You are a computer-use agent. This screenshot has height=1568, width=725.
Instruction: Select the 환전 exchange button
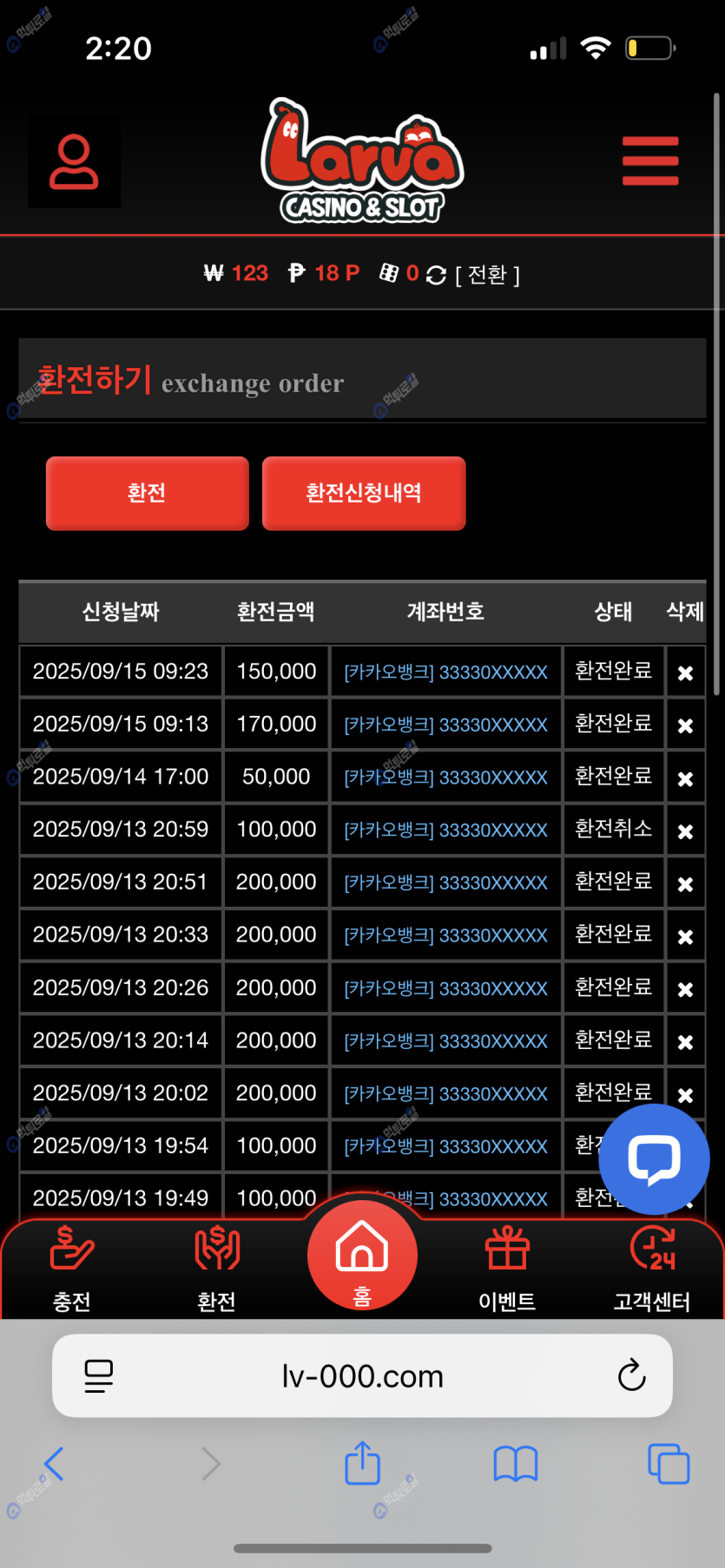coord(147,493)
